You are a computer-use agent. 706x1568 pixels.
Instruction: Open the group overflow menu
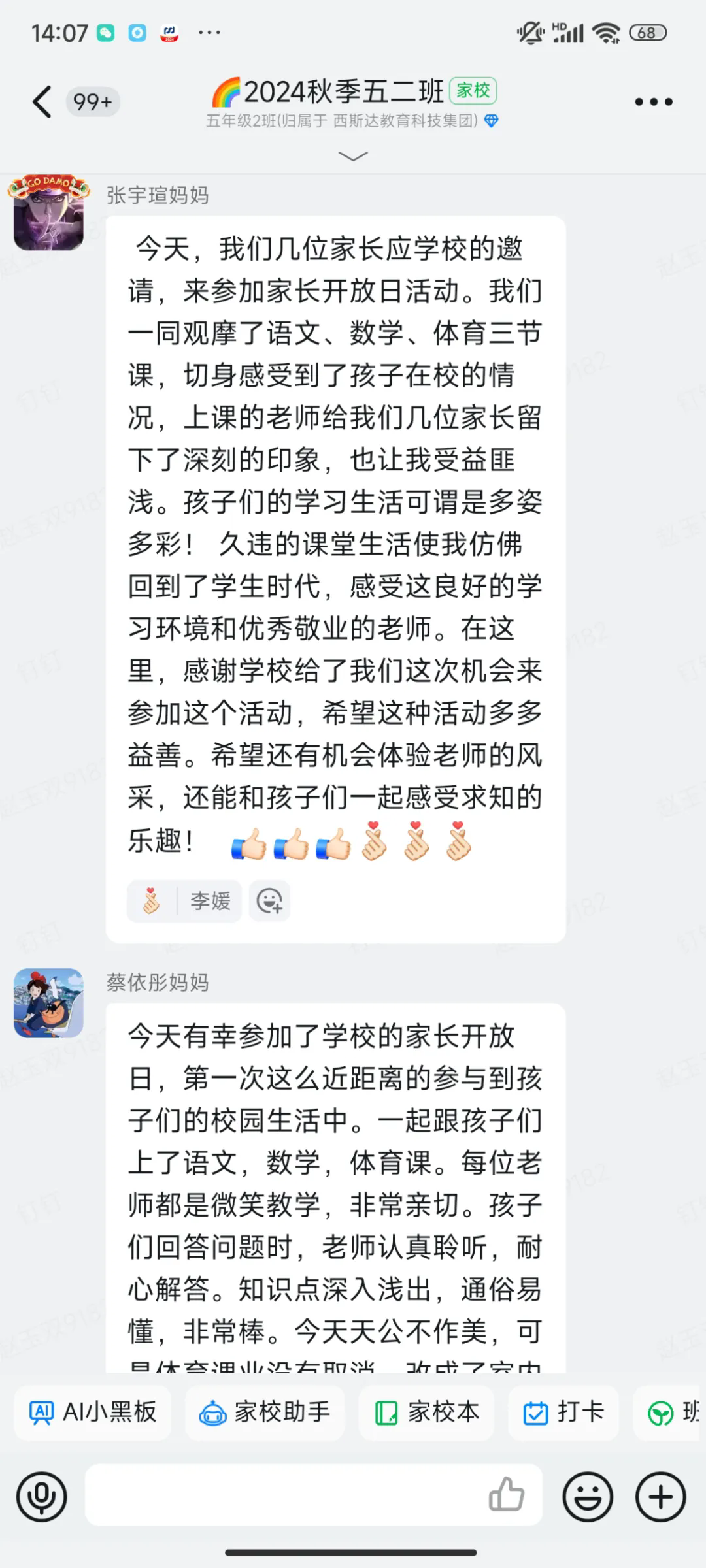pos(653,102)
